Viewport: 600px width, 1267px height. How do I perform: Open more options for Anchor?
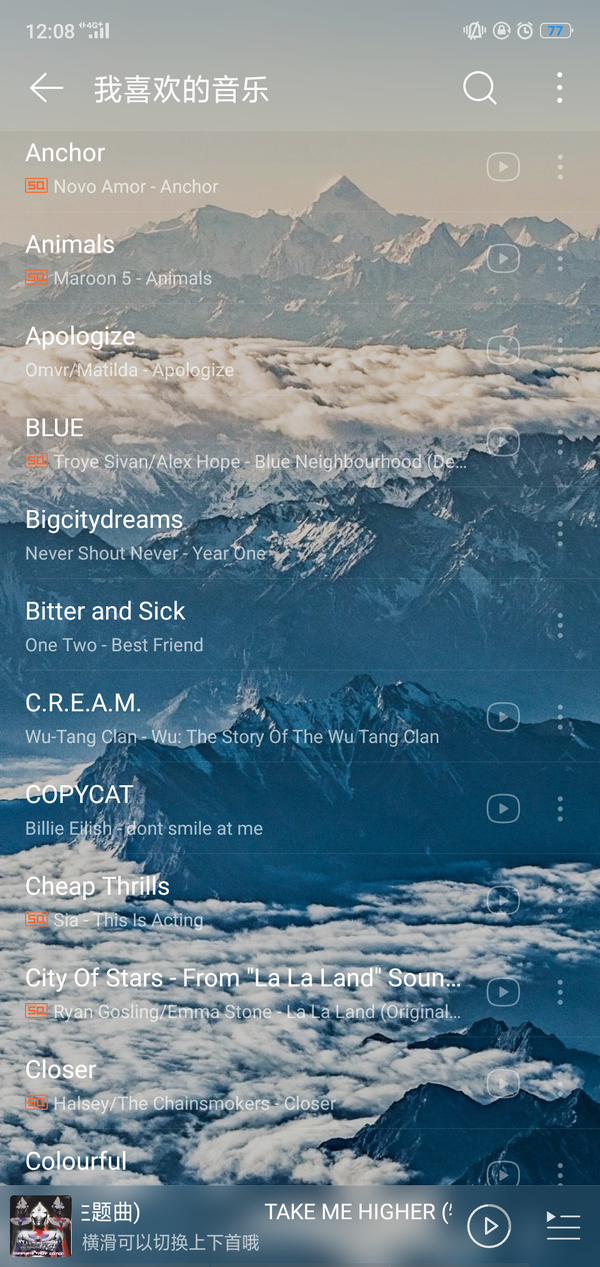pos(560,167)
